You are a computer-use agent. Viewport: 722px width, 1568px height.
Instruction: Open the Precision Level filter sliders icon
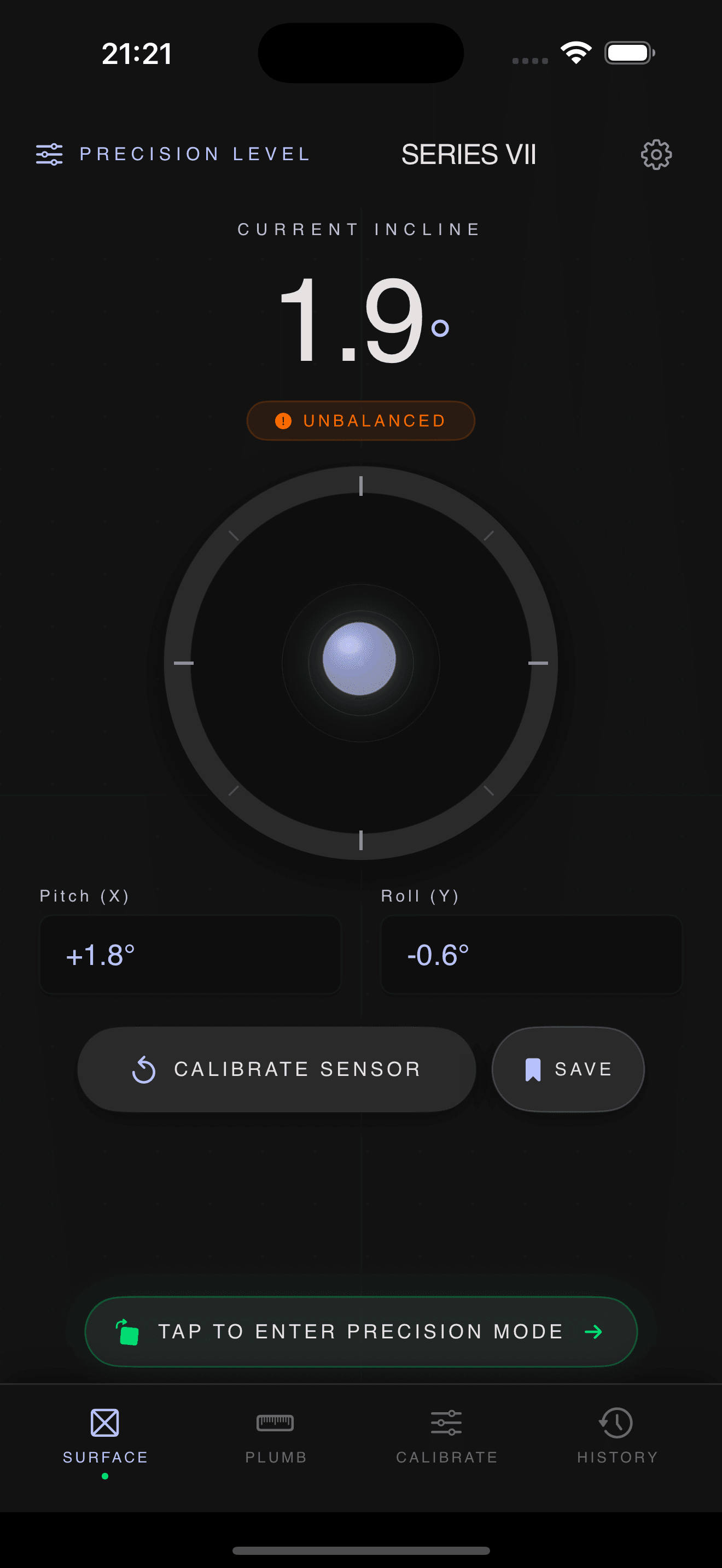(49, 154)
